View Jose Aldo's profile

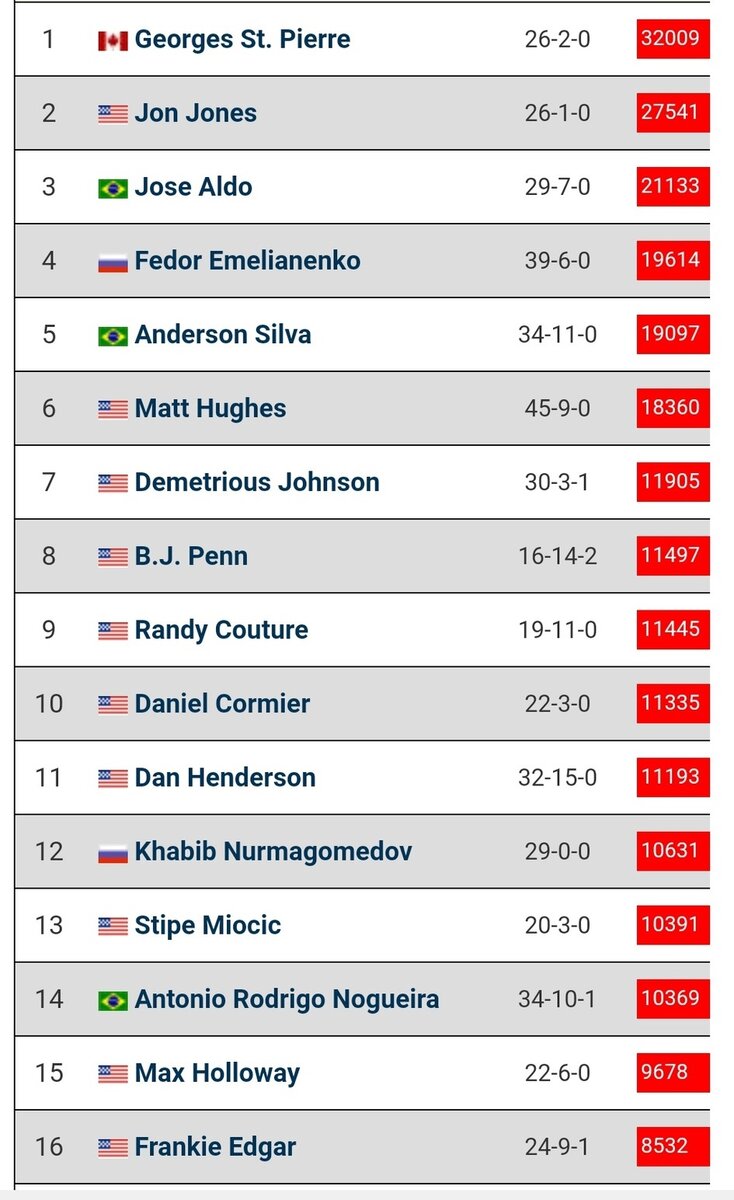point(194,187)
